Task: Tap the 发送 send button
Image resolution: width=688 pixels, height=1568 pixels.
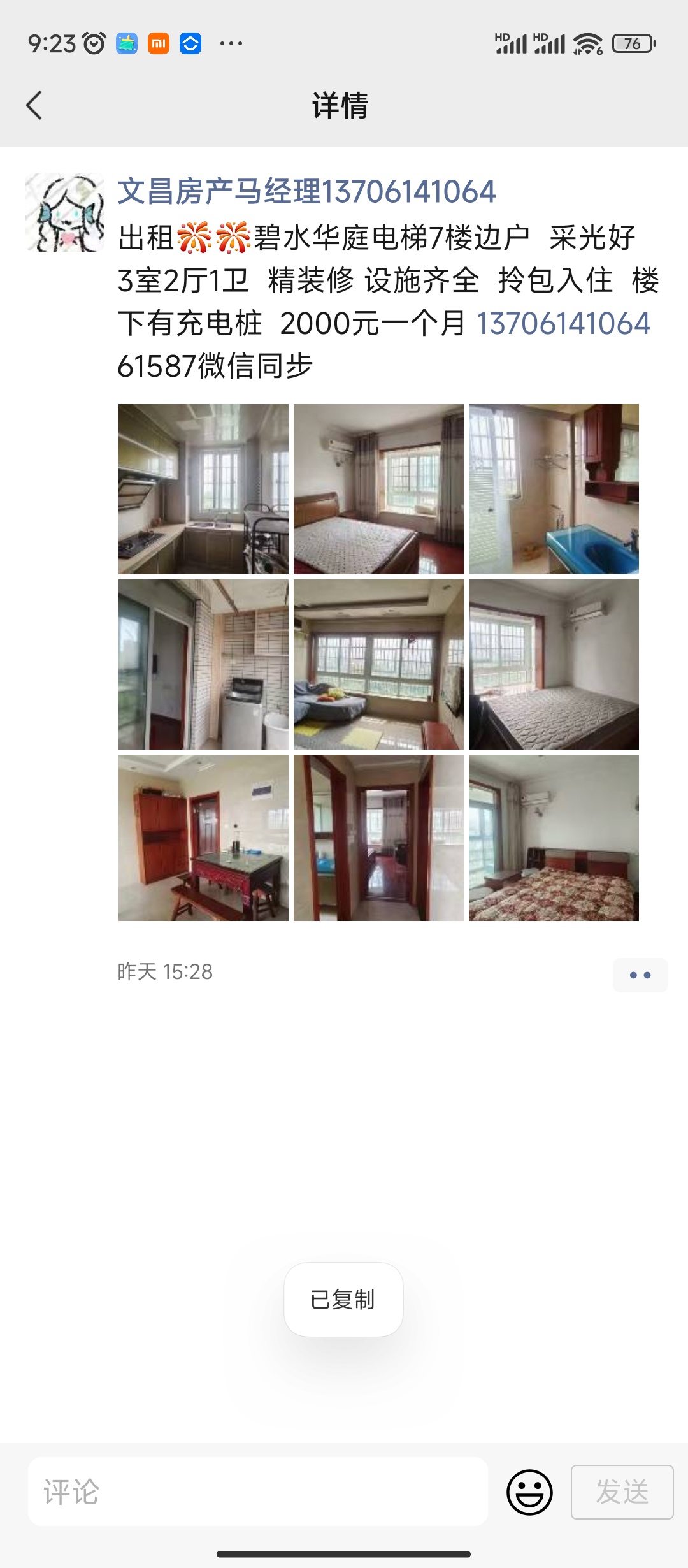Action: coord(622,1492)
